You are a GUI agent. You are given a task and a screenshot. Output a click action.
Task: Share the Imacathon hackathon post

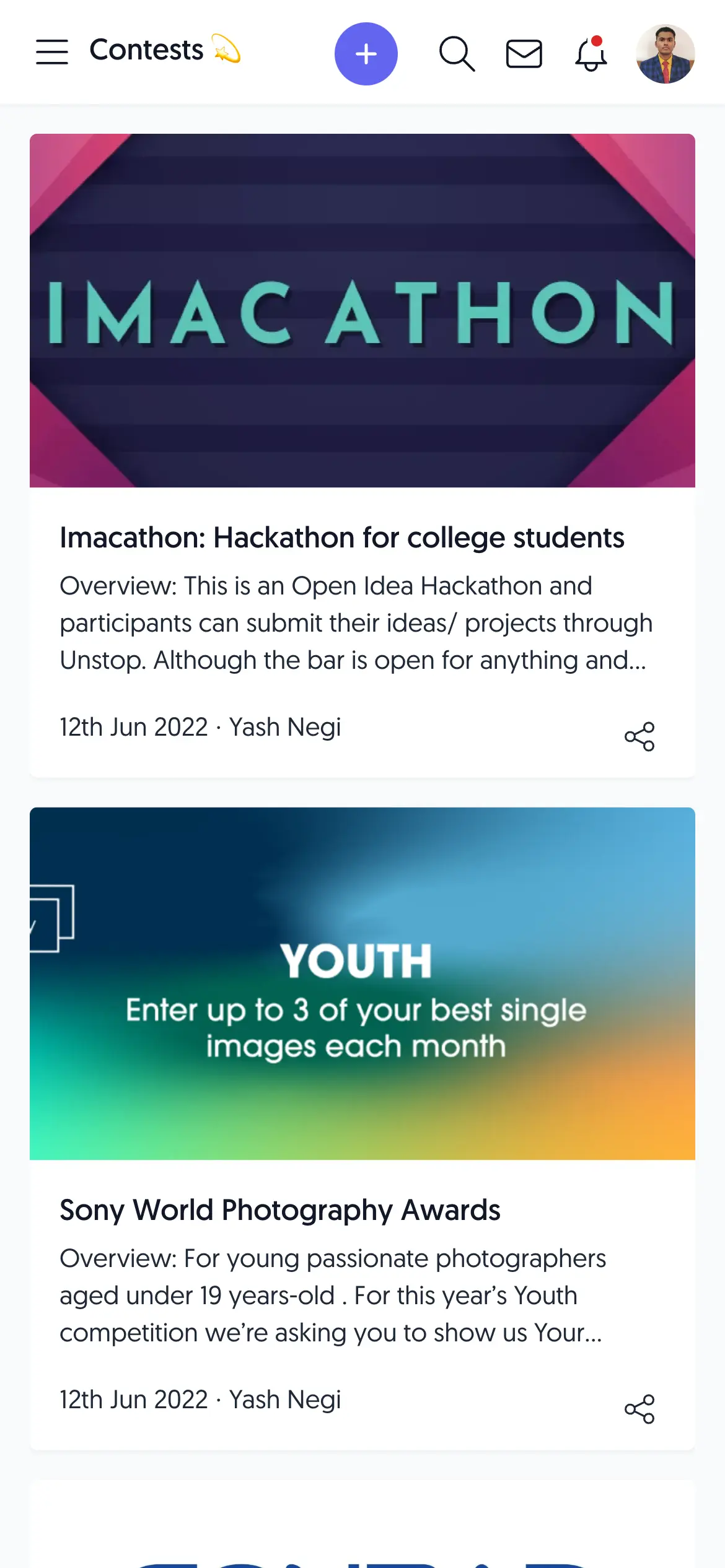tap(639, 736)
